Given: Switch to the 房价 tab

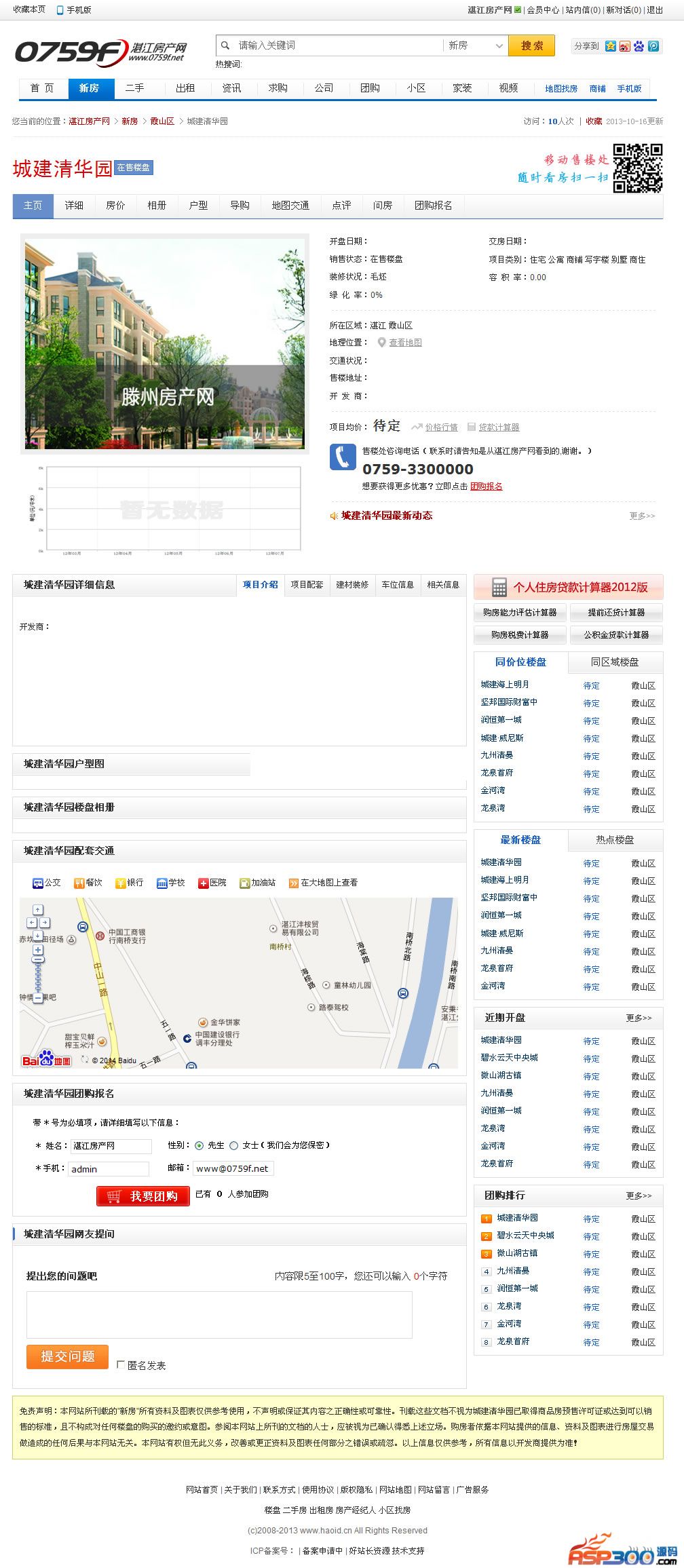Looking at the screenshot, I should (115, 206).
